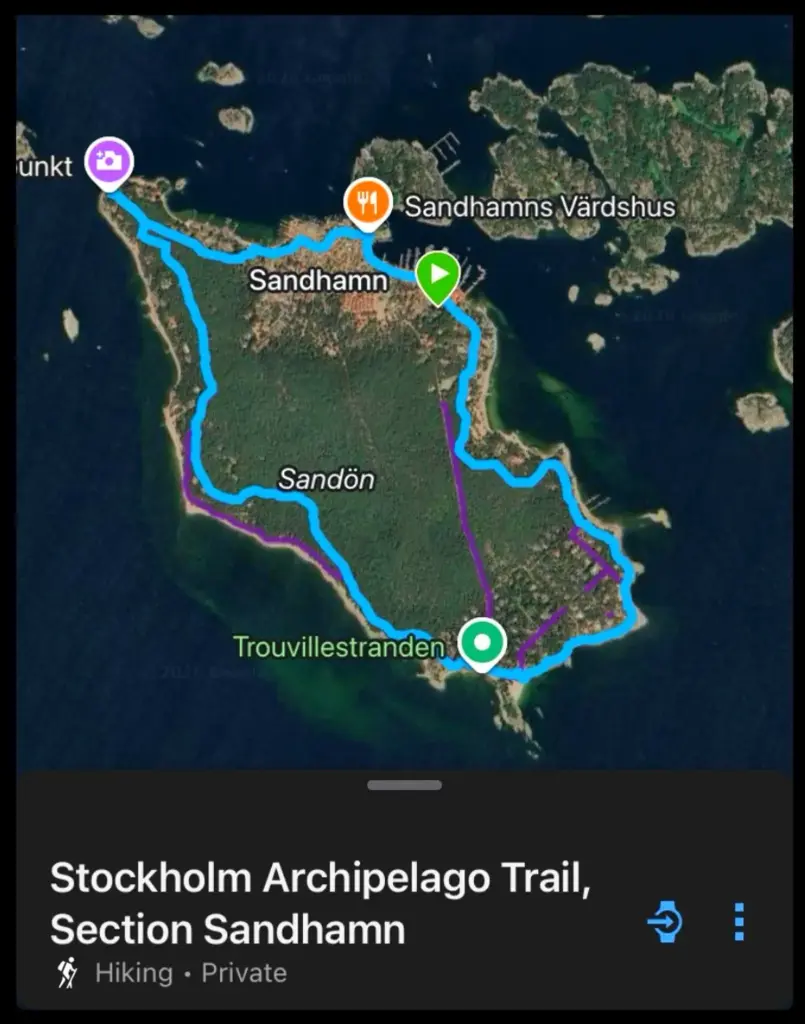
Task: Tap the bottom sheet drag handle
Action: 404,785
